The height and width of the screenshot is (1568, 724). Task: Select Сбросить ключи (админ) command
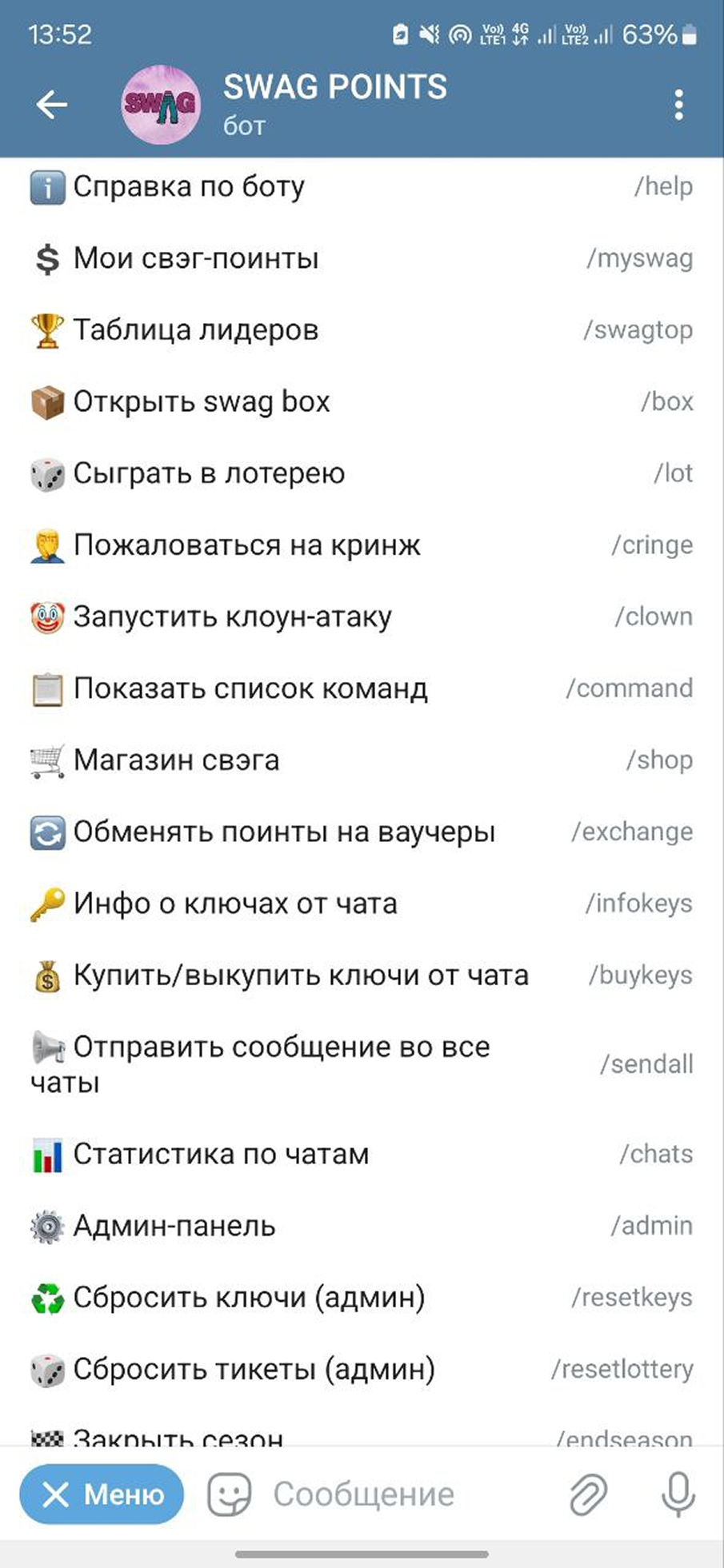[x=362, y=1297]
